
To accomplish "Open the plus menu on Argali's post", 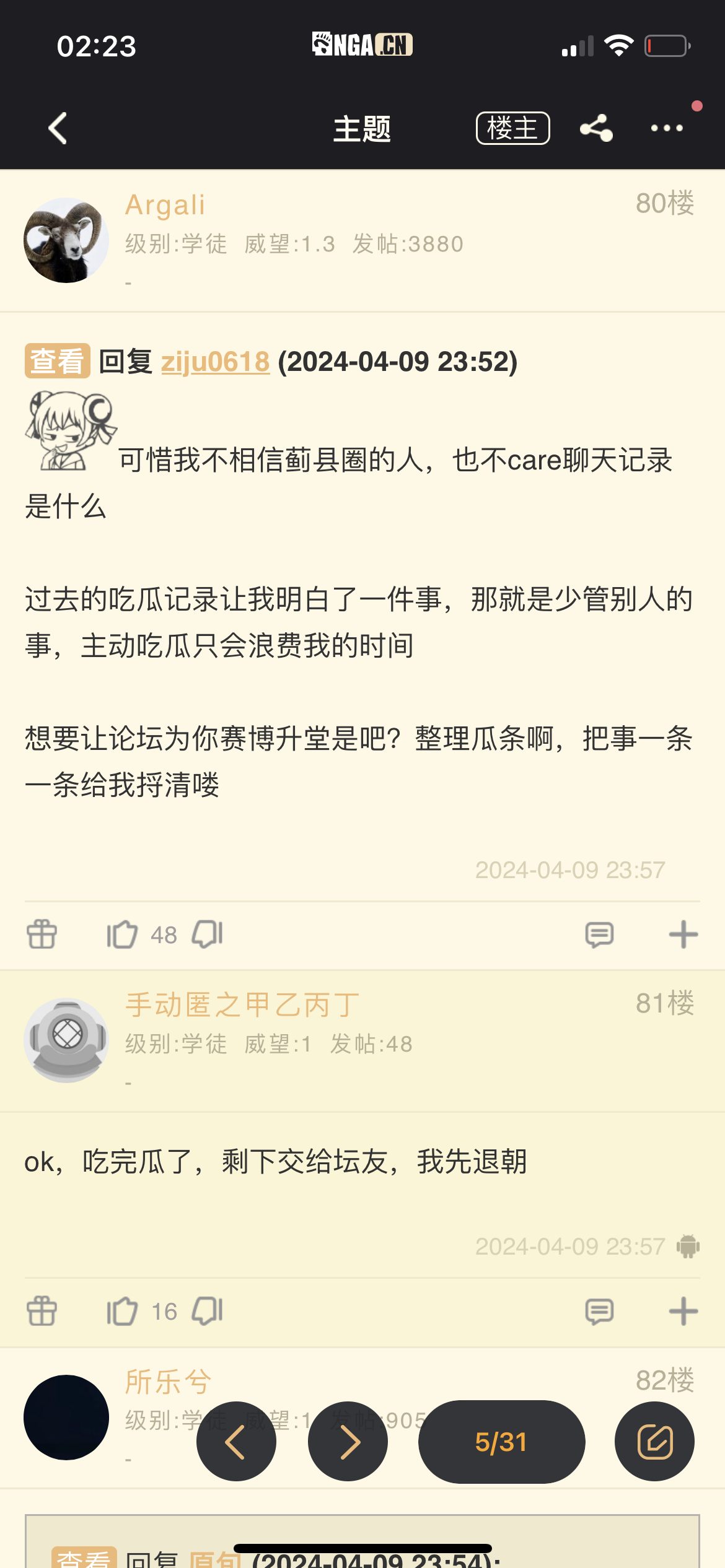I will point(683,934).
